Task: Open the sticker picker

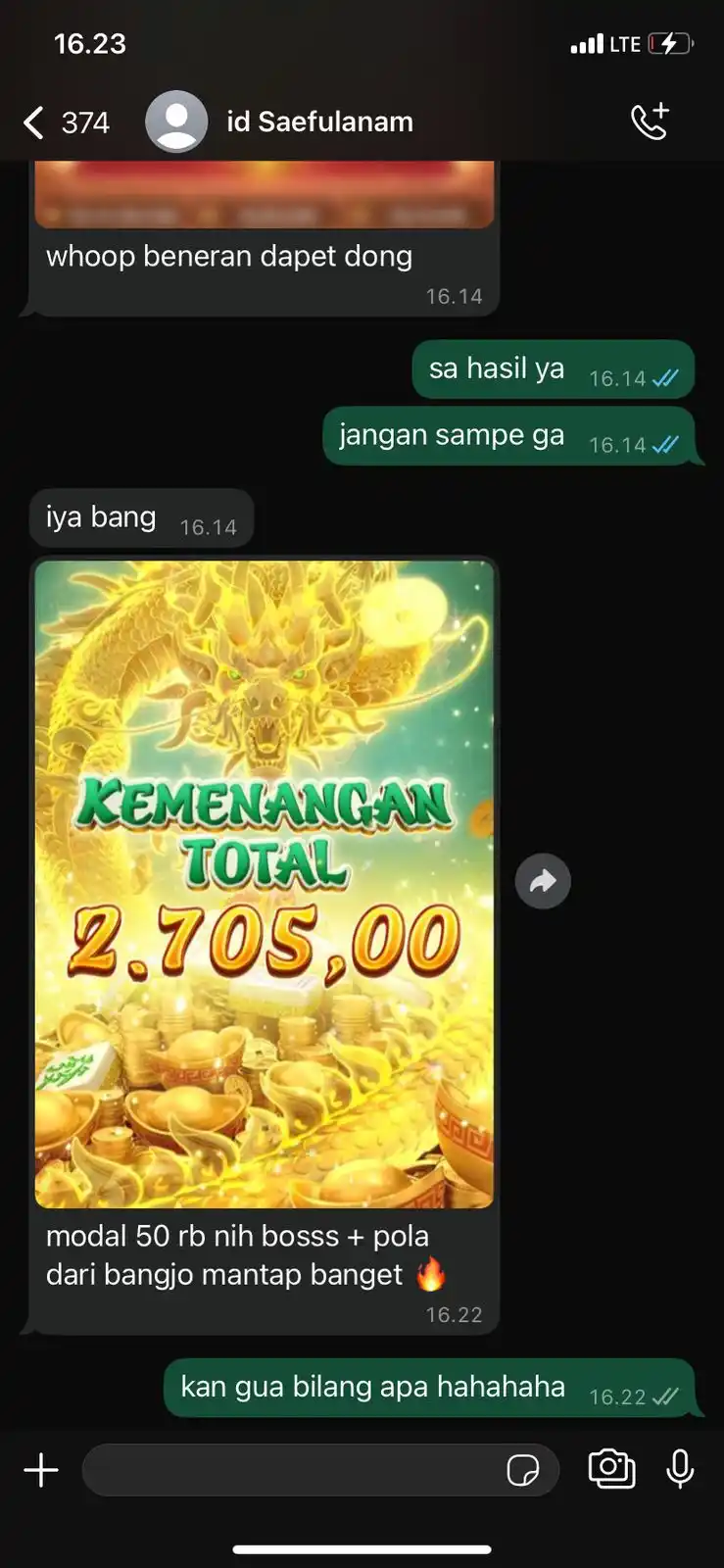Action: pos(522,1470)
